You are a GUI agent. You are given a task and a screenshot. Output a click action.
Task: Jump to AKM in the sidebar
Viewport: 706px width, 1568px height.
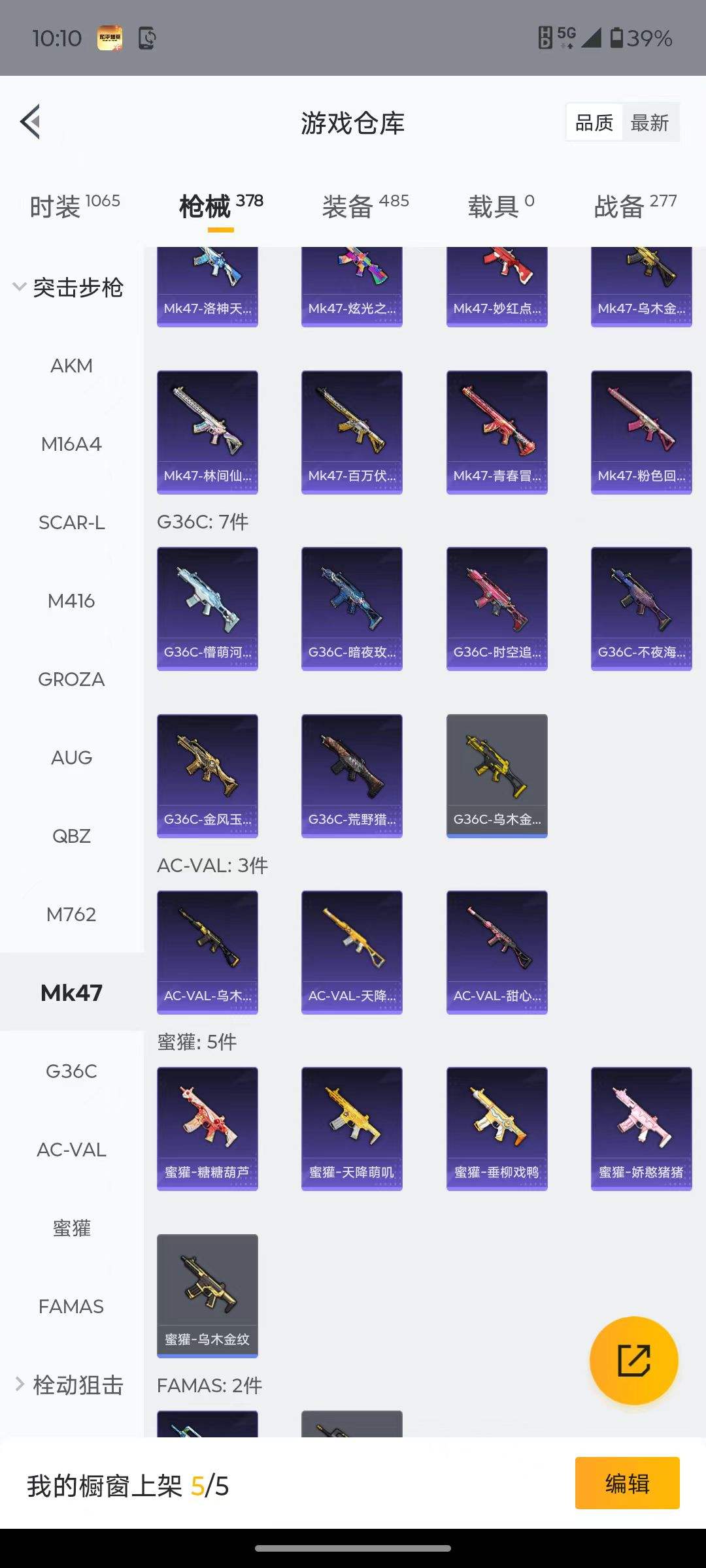tap(71, 366)
